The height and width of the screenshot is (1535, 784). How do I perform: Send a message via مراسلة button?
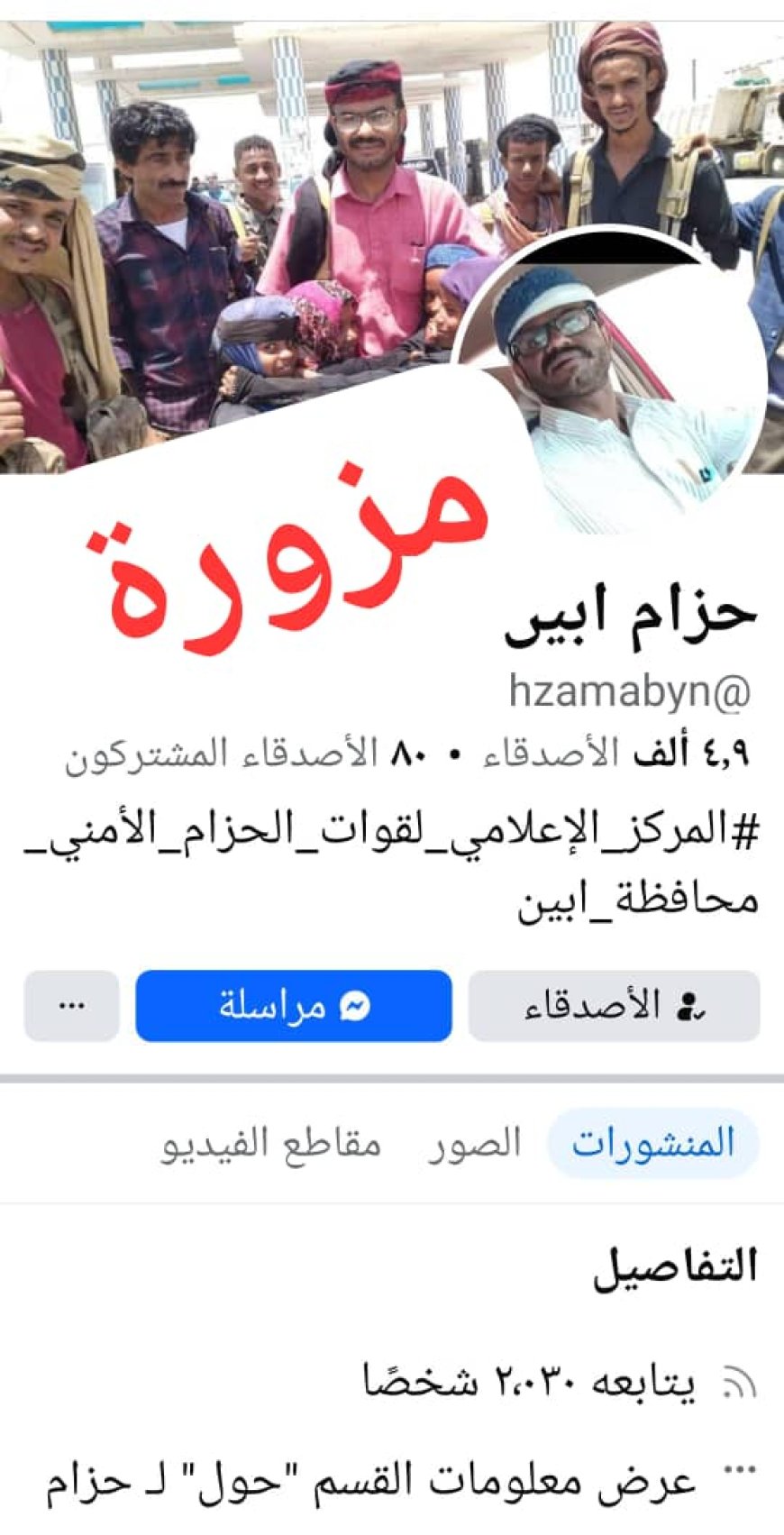tap(294, 1006)
